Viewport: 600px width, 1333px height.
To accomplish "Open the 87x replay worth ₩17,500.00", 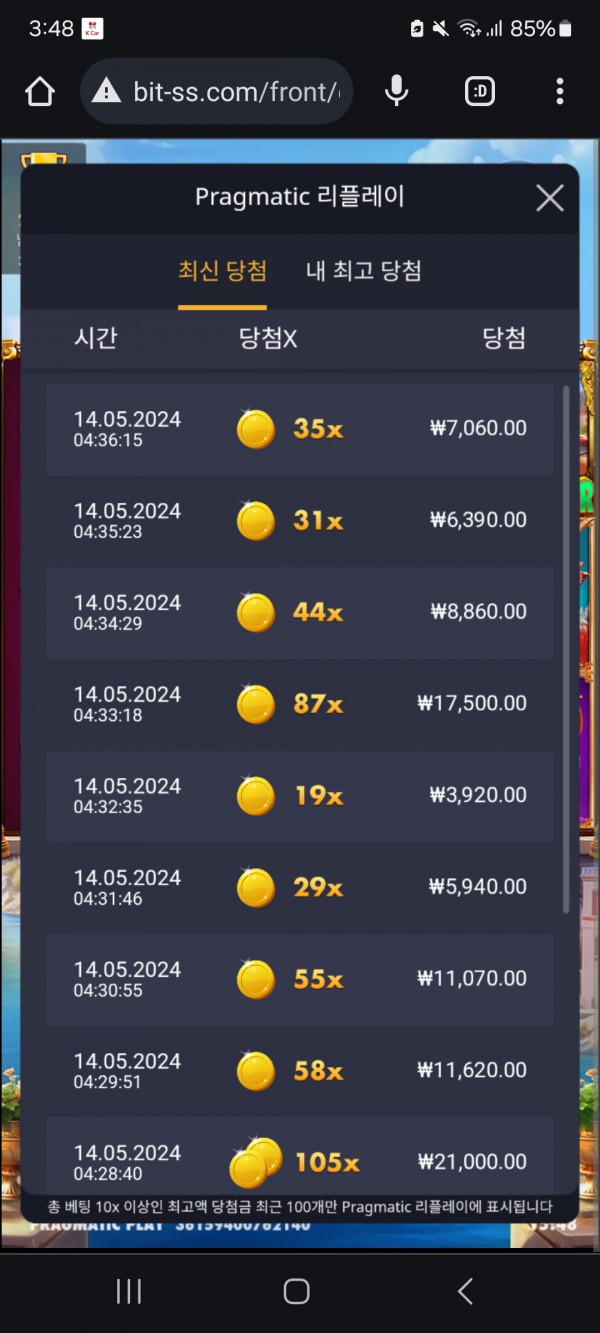I will click(299, 705).
